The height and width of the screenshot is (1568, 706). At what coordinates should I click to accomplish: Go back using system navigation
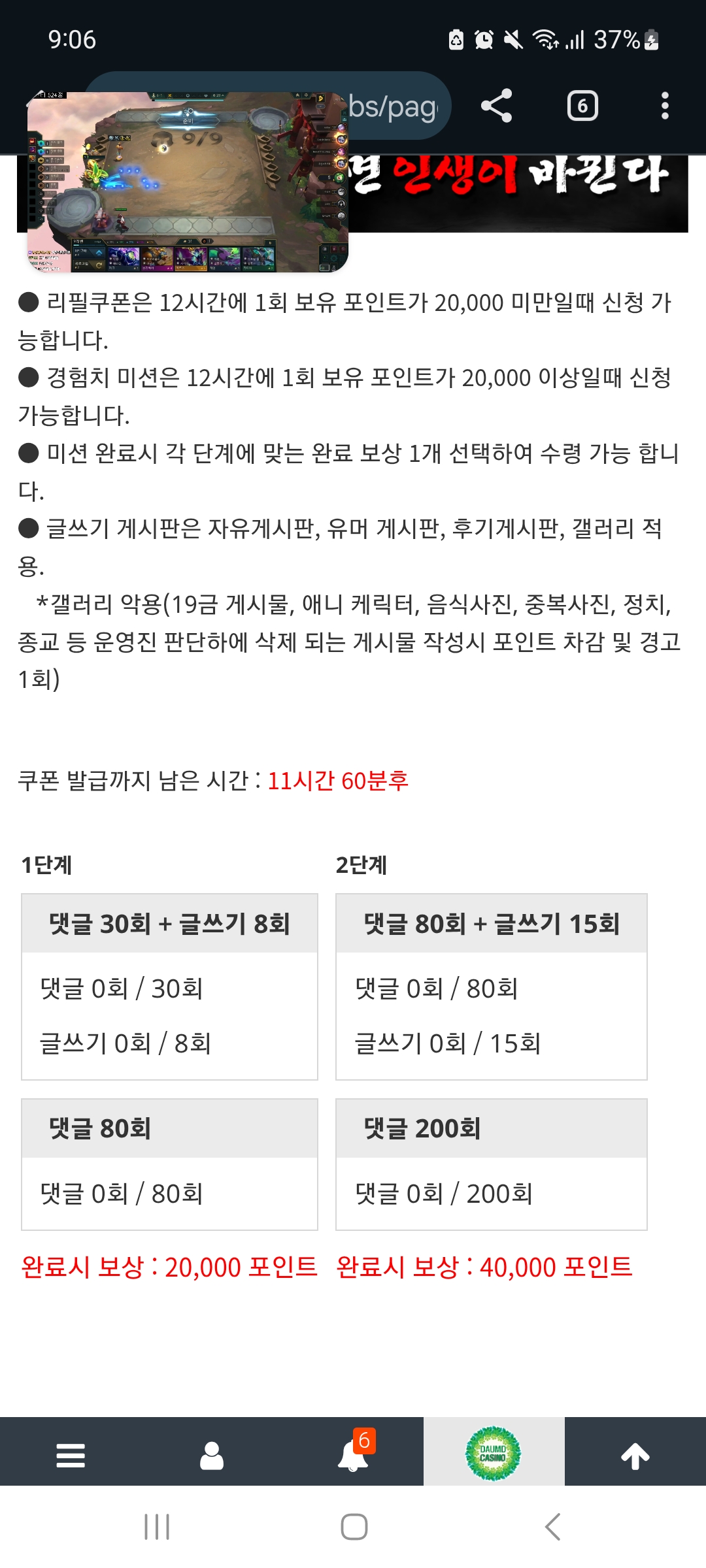553,1527
